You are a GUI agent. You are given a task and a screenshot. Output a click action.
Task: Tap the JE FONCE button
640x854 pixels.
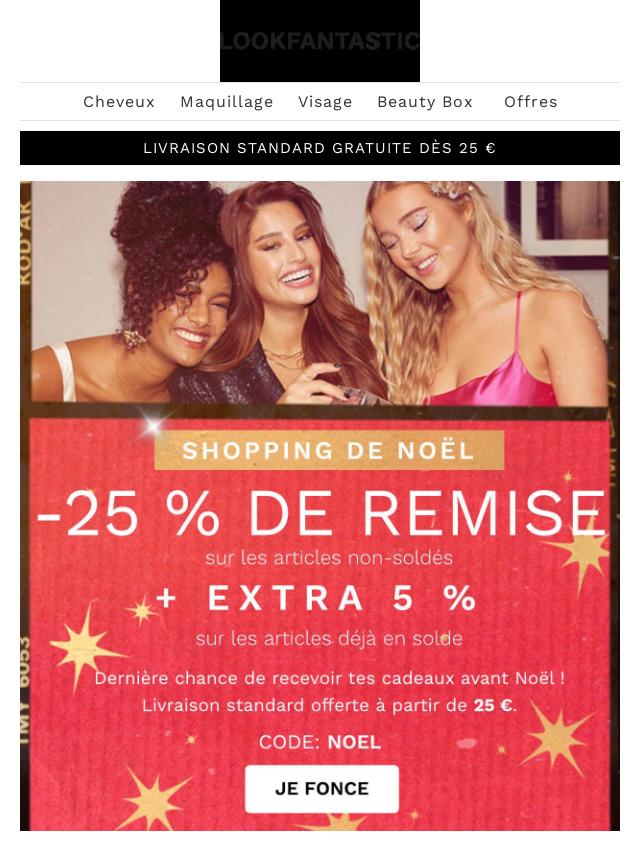[322, 788]
